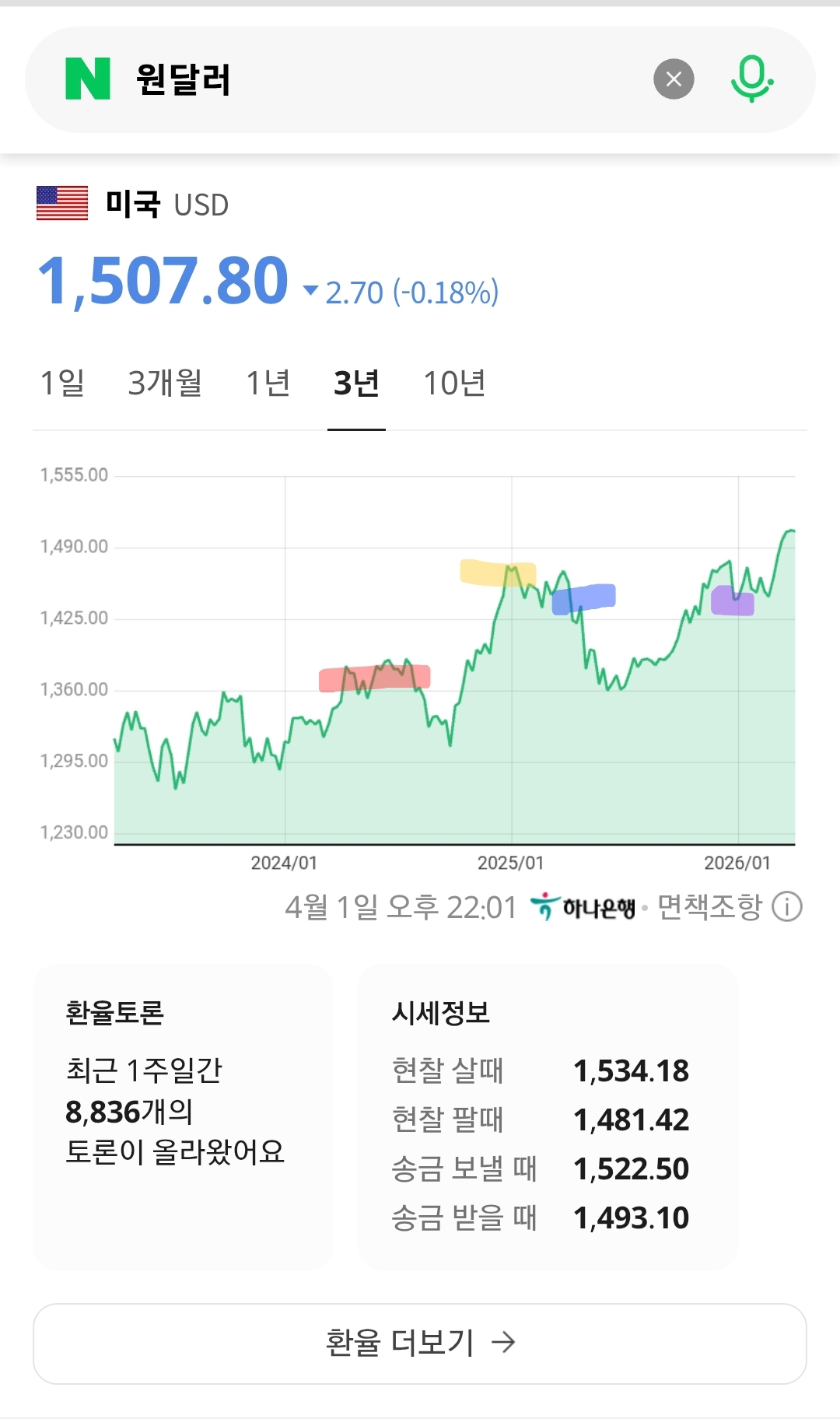
Task: Open the 환율토론 discussion card
Action: tap(183, 1116)
